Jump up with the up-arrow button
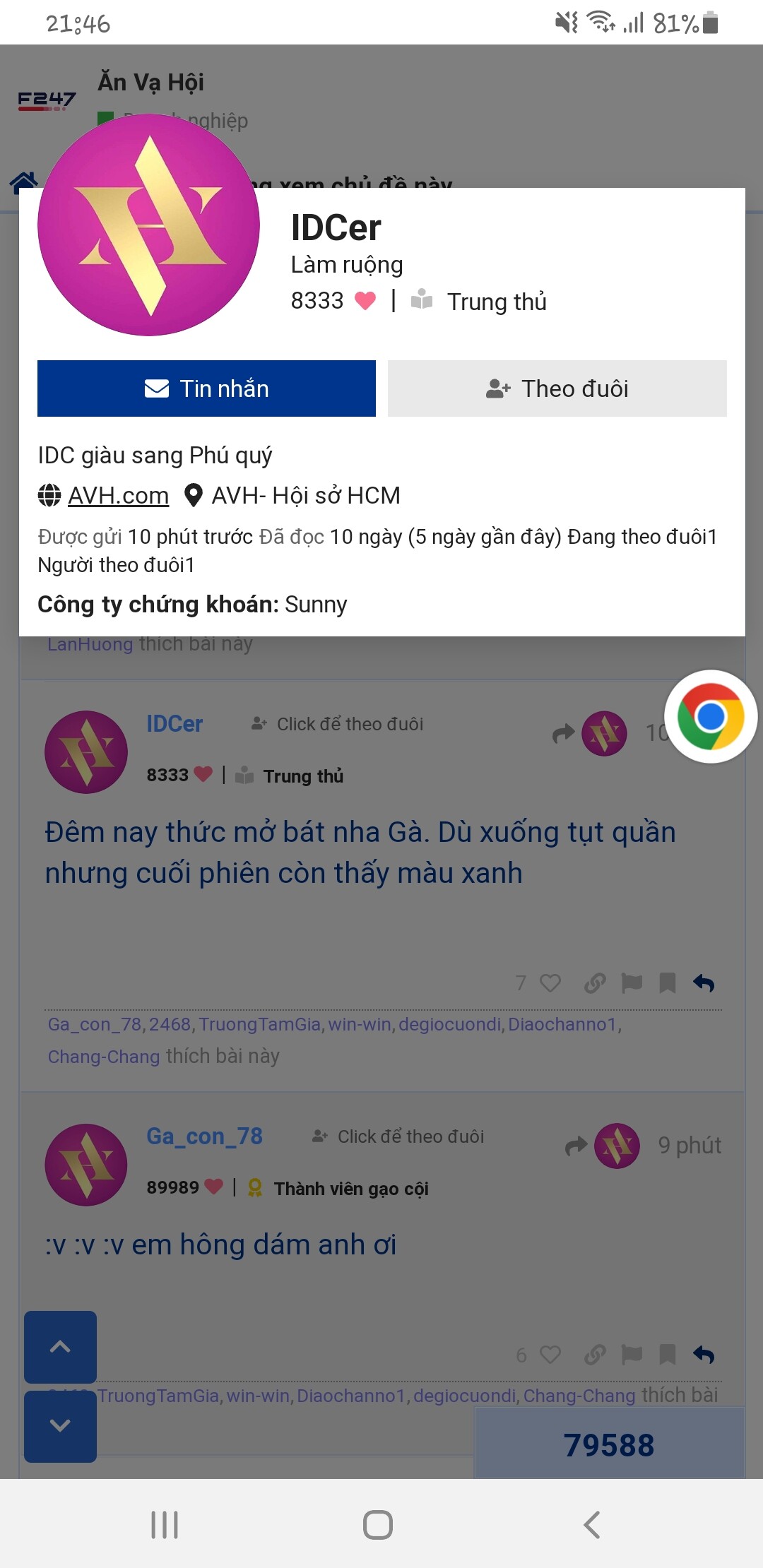This screenshot has width=763, height=1568. pyautogui.click(x=60, y=1346)
